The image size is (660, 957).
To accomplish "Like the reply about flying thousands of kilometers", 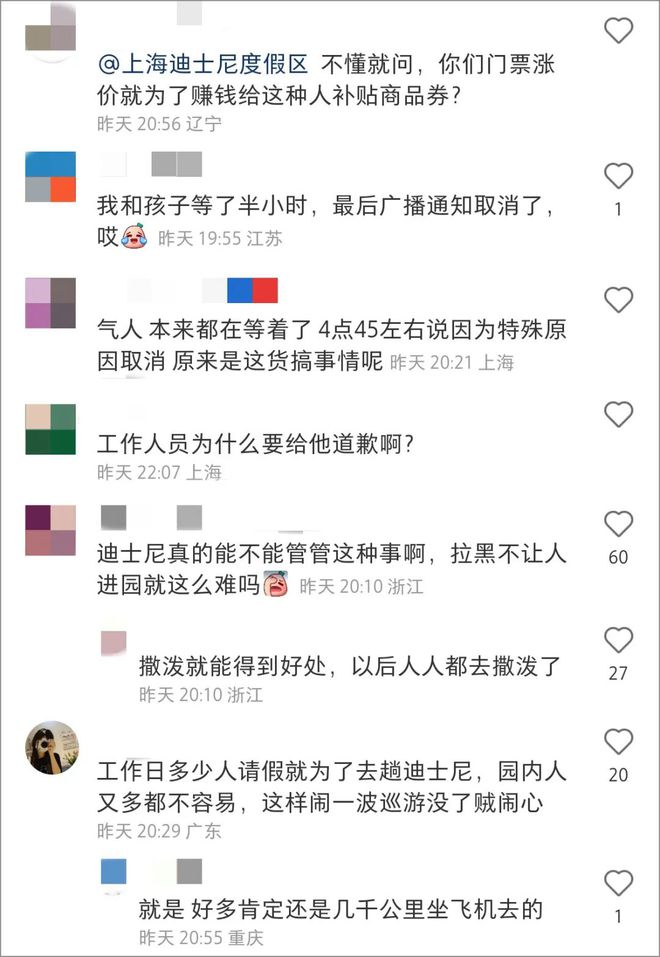I will tap(619, 883).
